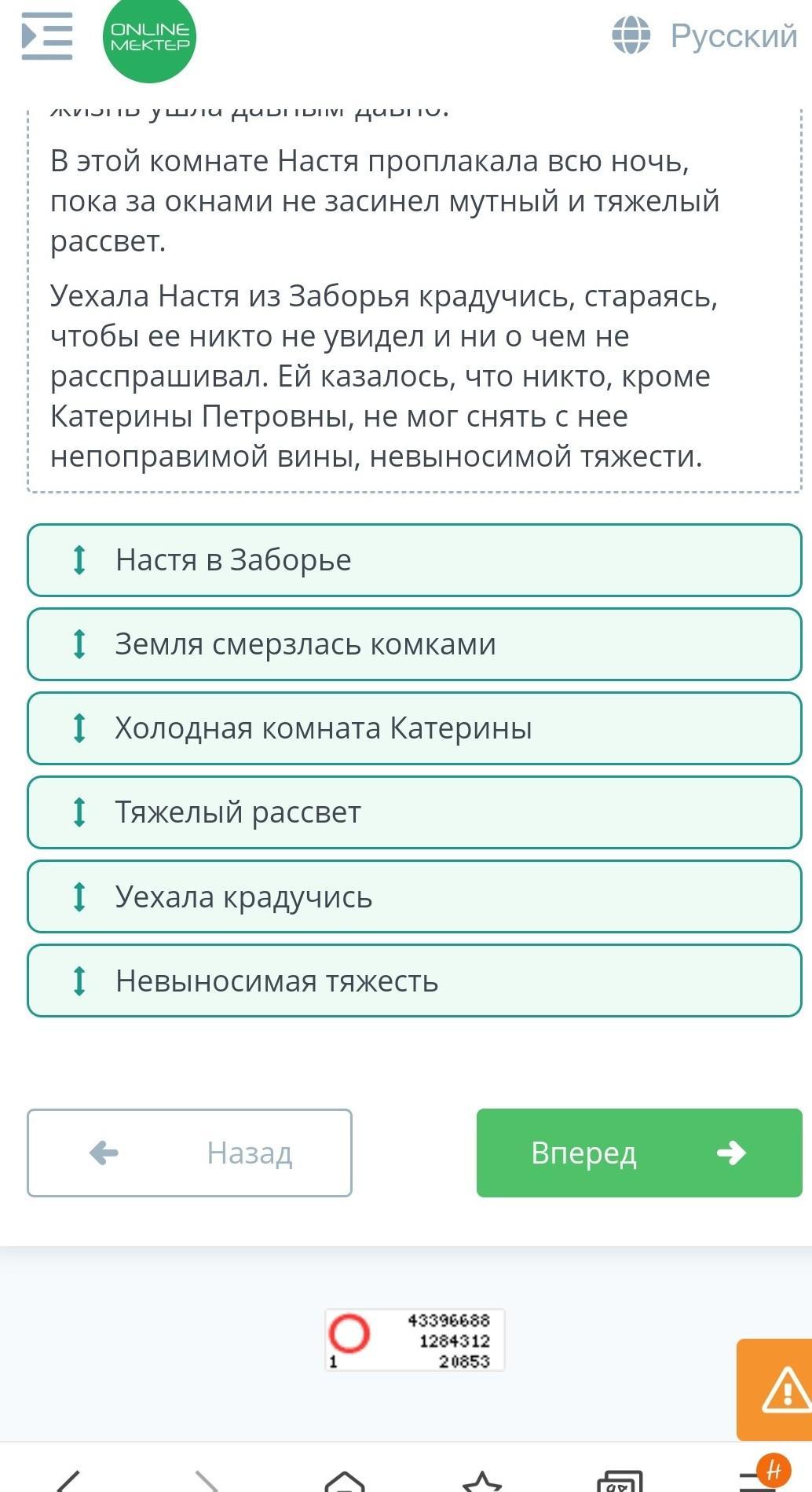Go back with the Назад button
Image resolution: width=812 pixels, height=1492 pixels.
tap(189, 1153)
